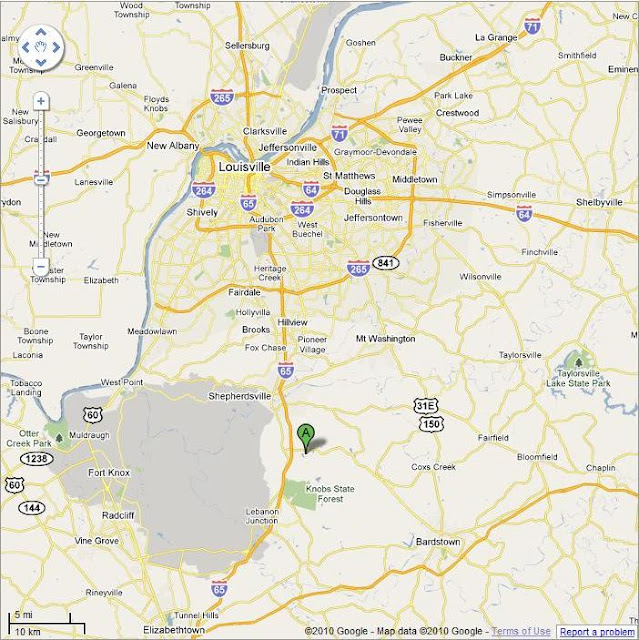
Task: Open the Terms of Use link
Action: [522, 631]
